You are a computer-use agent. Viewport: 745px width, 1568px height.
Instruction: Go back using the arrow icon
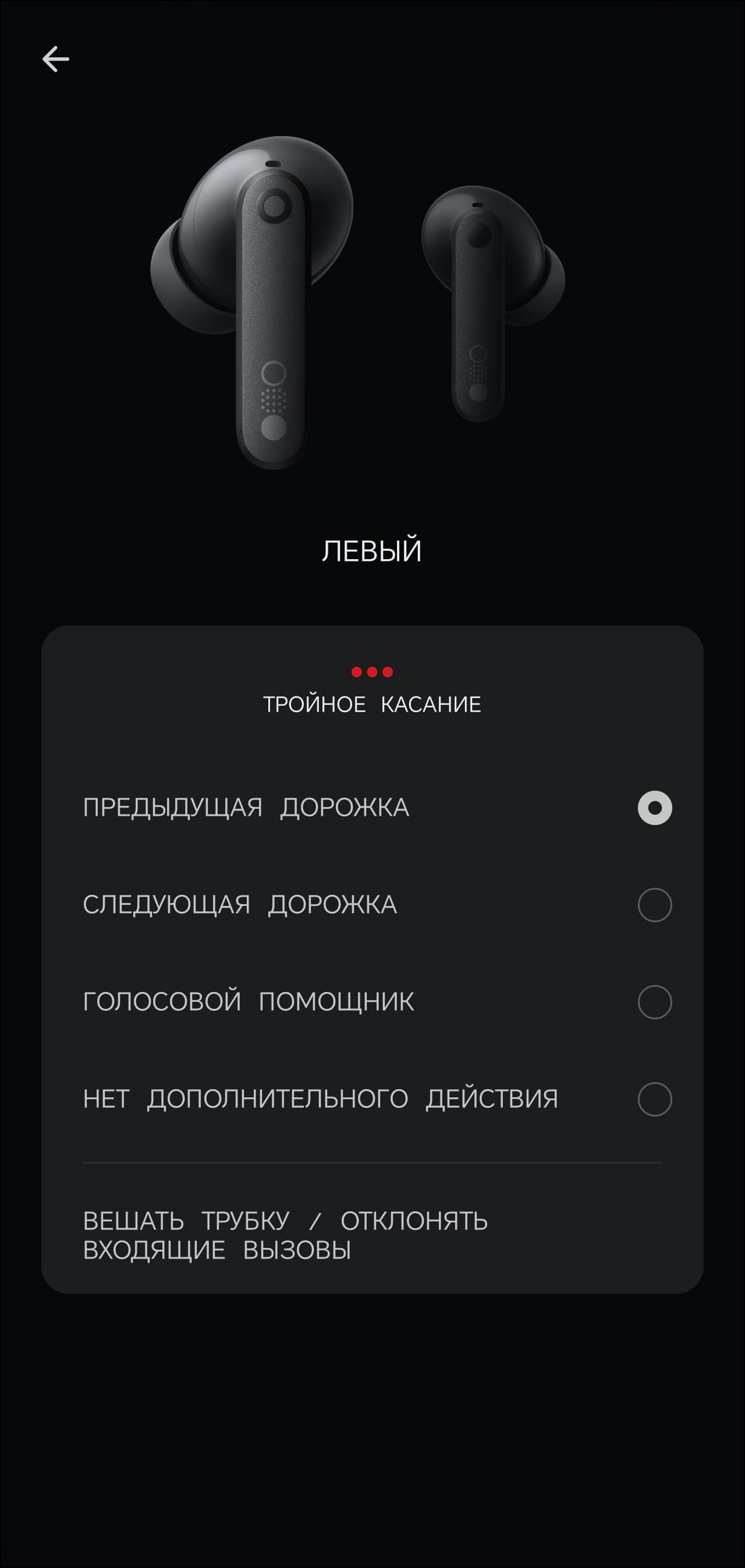pos(55,59)
